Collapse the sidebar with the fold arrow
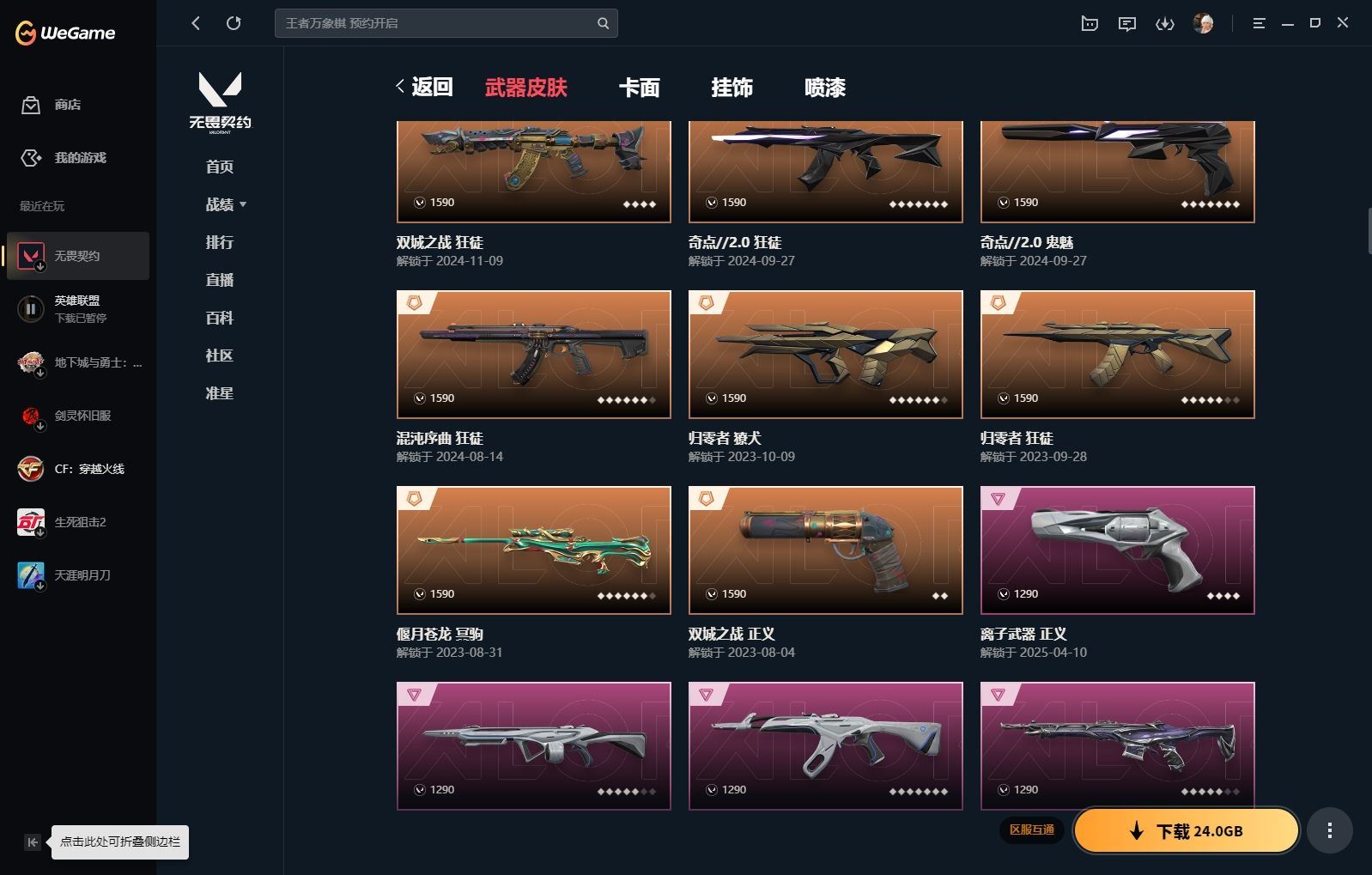Screen dimensions: 1372x875 pos(32,842)
